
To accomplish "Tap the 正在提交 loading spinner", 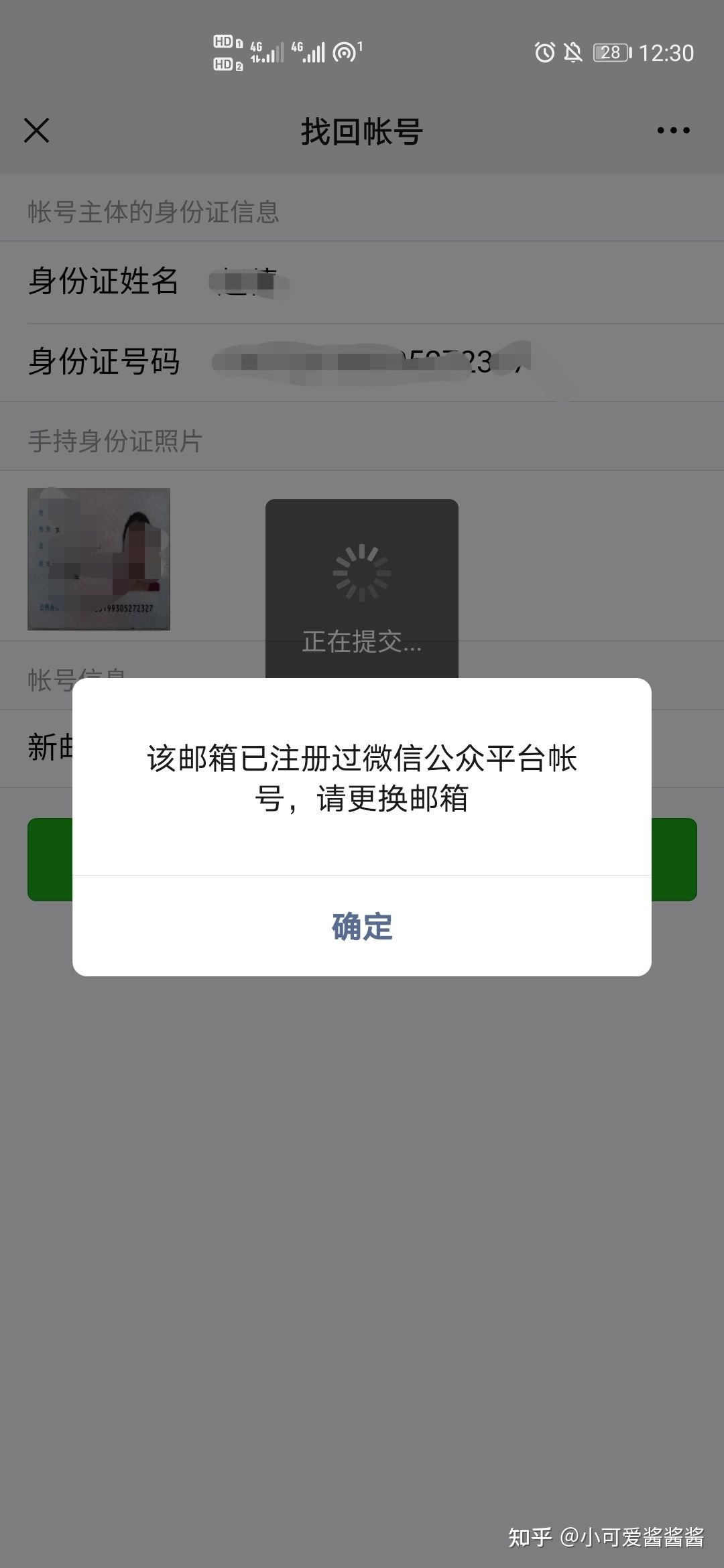I will (x=361, y=573).
